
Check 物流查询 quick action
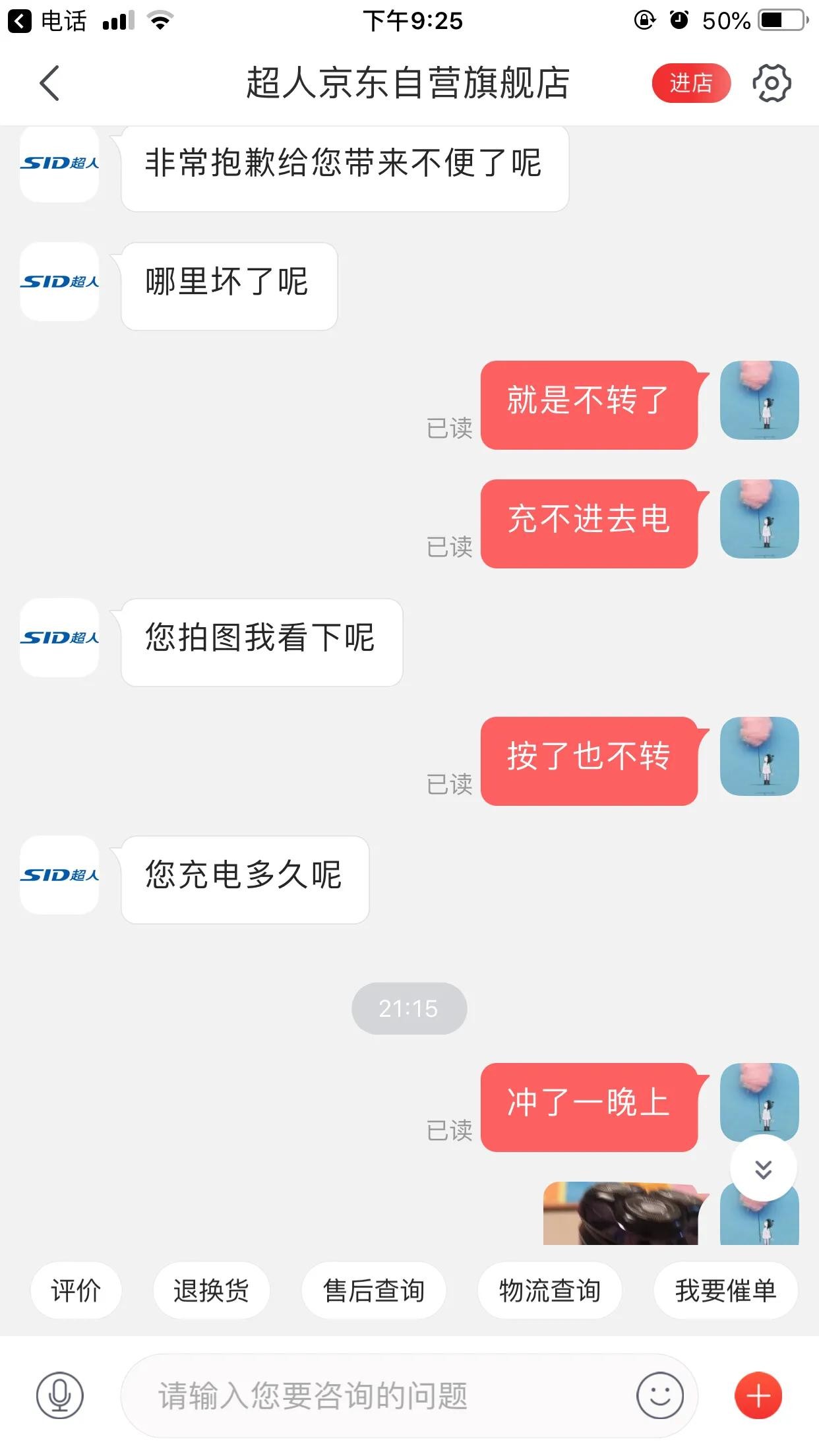click(549, 1291)
